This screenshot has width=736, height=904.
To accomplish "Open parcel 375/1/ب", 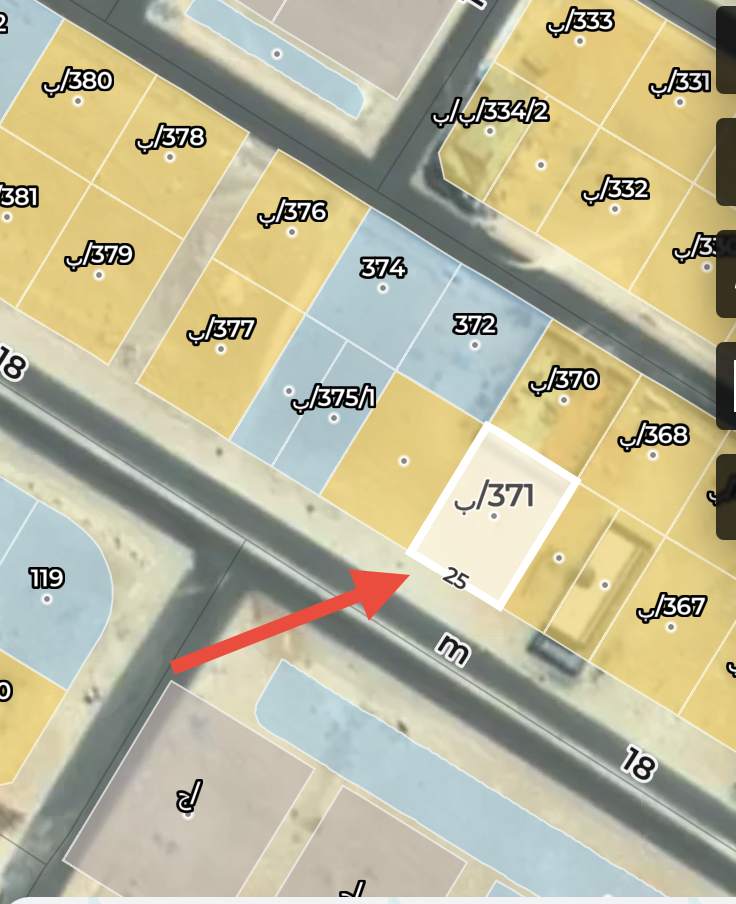I will (334, 416).
